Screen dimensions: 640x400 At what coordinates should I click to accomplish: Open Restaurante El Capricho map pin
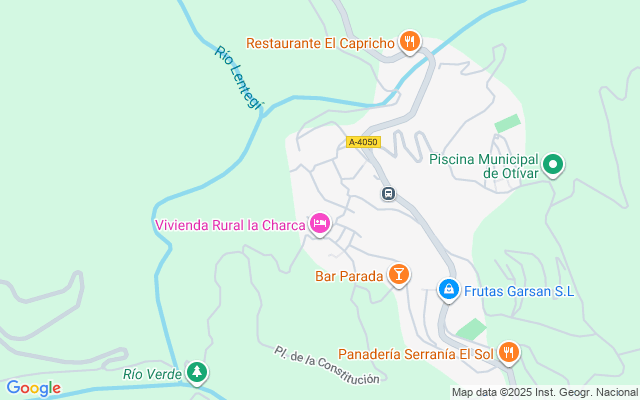[x=408, y=42]
